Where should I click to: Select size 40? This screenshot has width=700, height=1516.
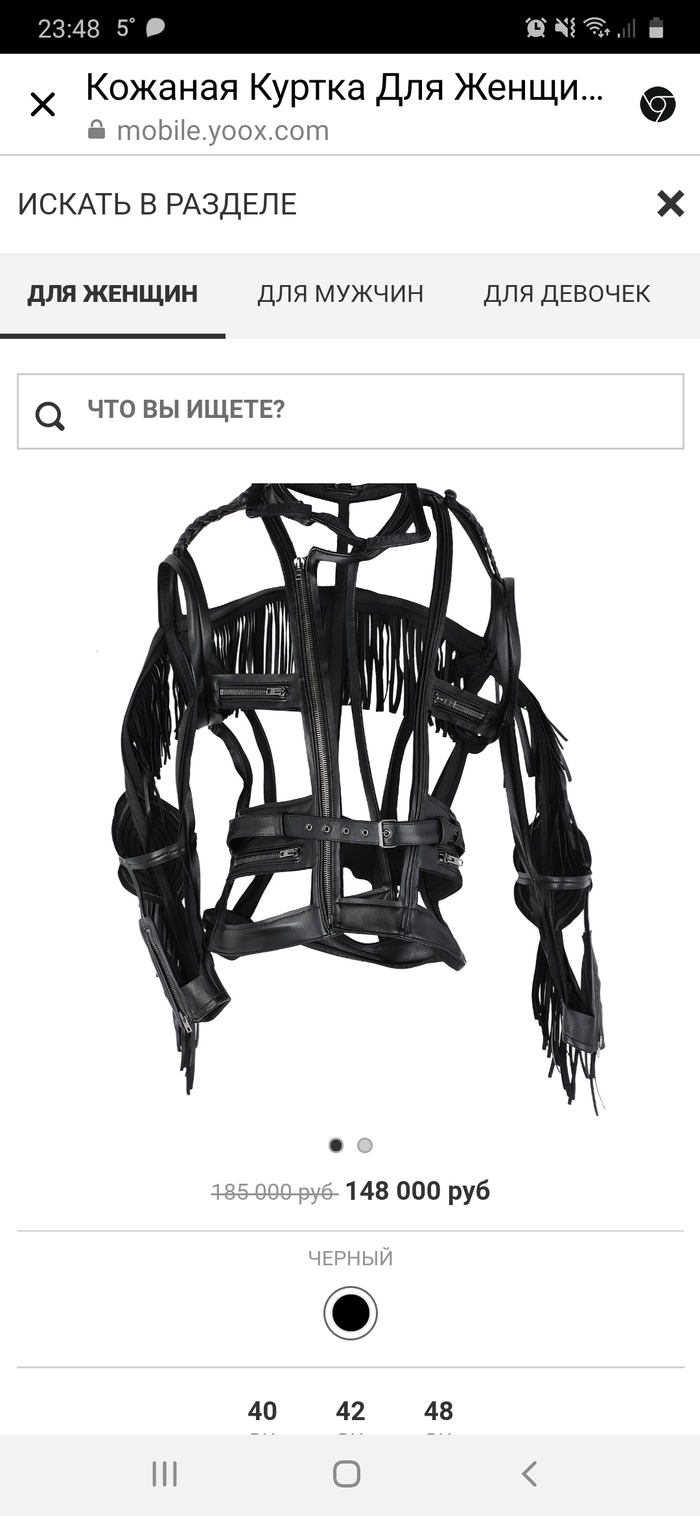[x=262, y=1411]
